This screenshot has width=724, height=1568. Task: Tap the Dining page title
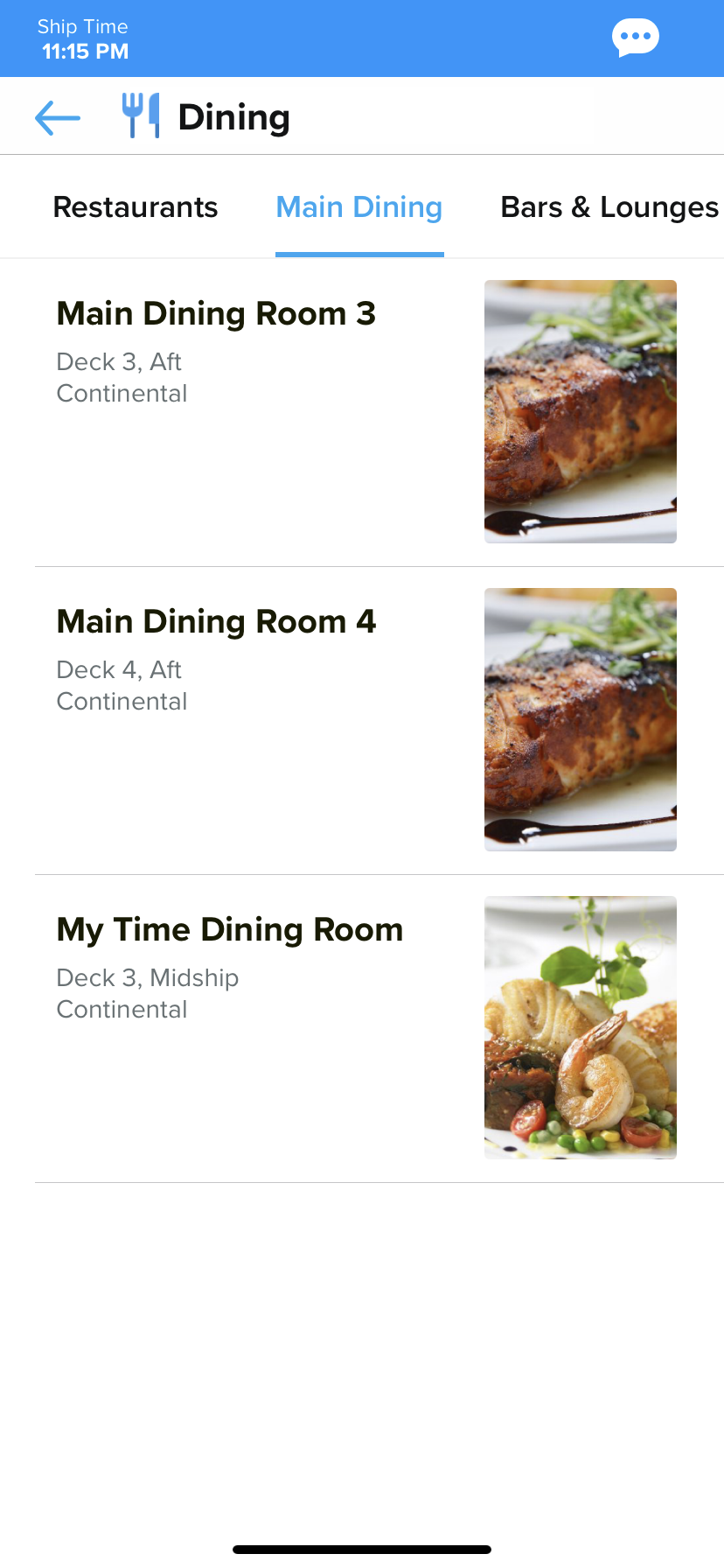[x=233, y=116]
